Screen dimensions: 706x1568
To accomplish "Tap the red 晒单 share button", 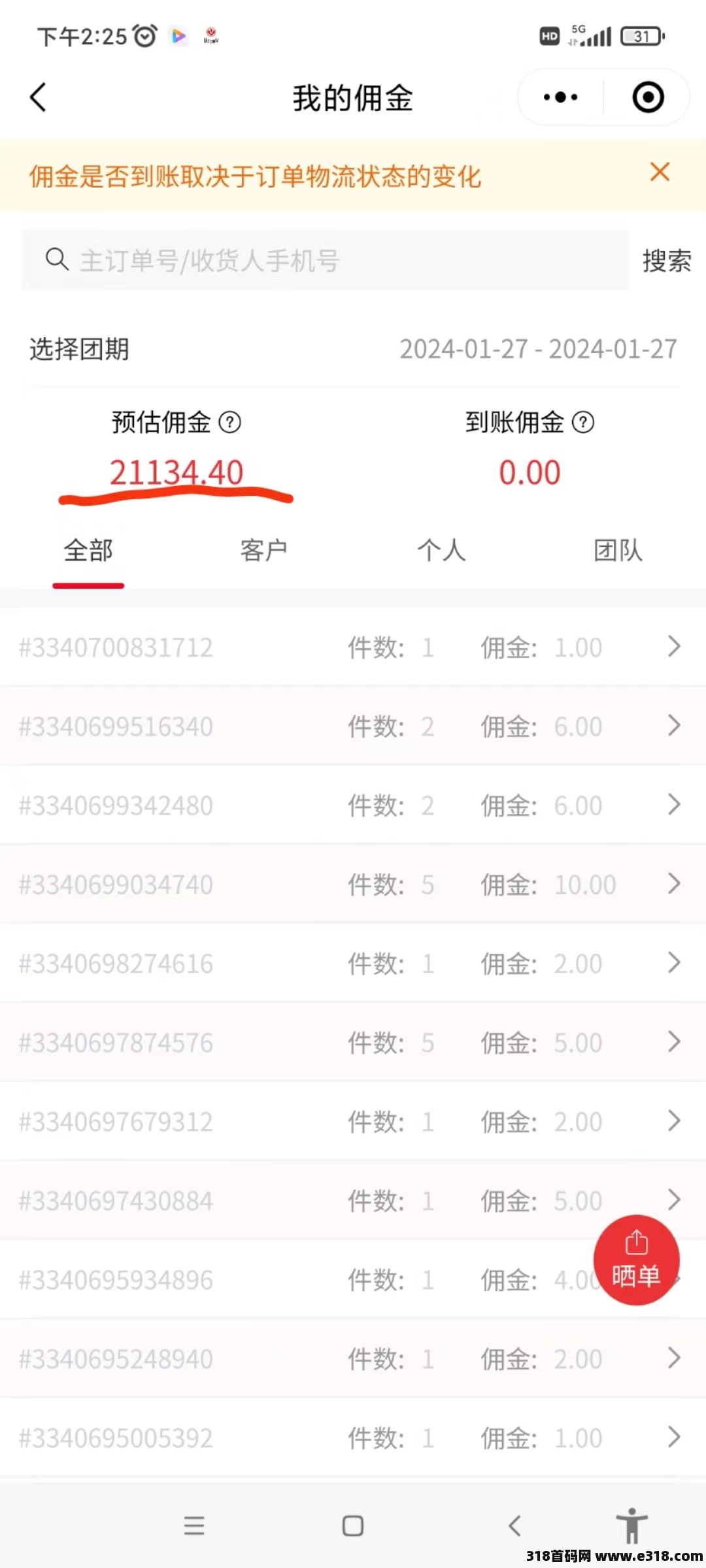I will click(636, 1260).
